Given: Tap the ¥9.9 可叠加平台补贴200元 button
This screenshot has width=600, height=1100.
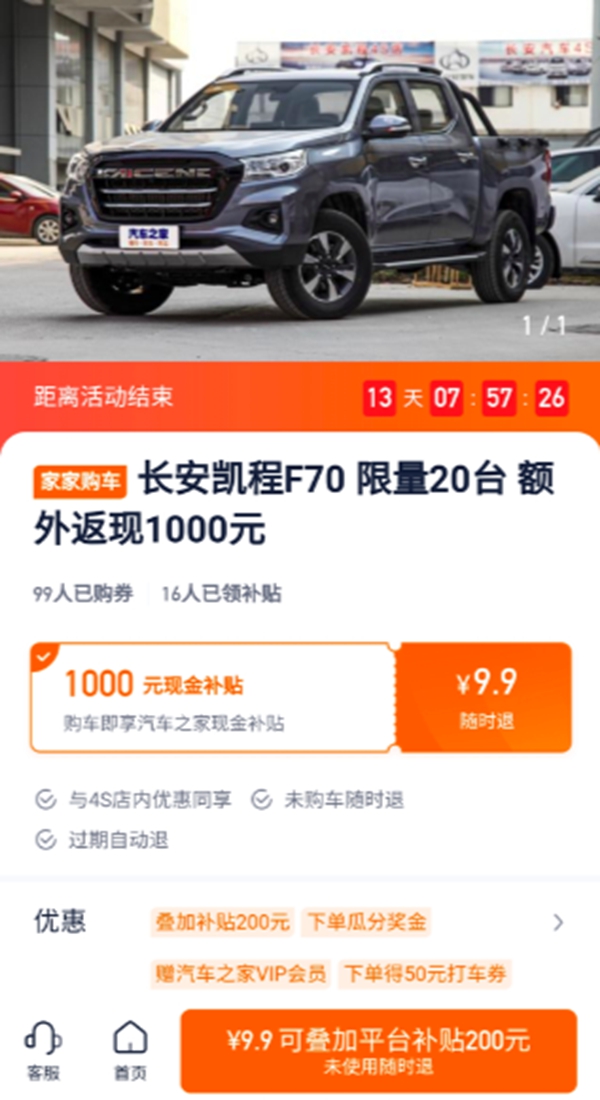Looking at the screenshot, I should tap(378, 1050).
